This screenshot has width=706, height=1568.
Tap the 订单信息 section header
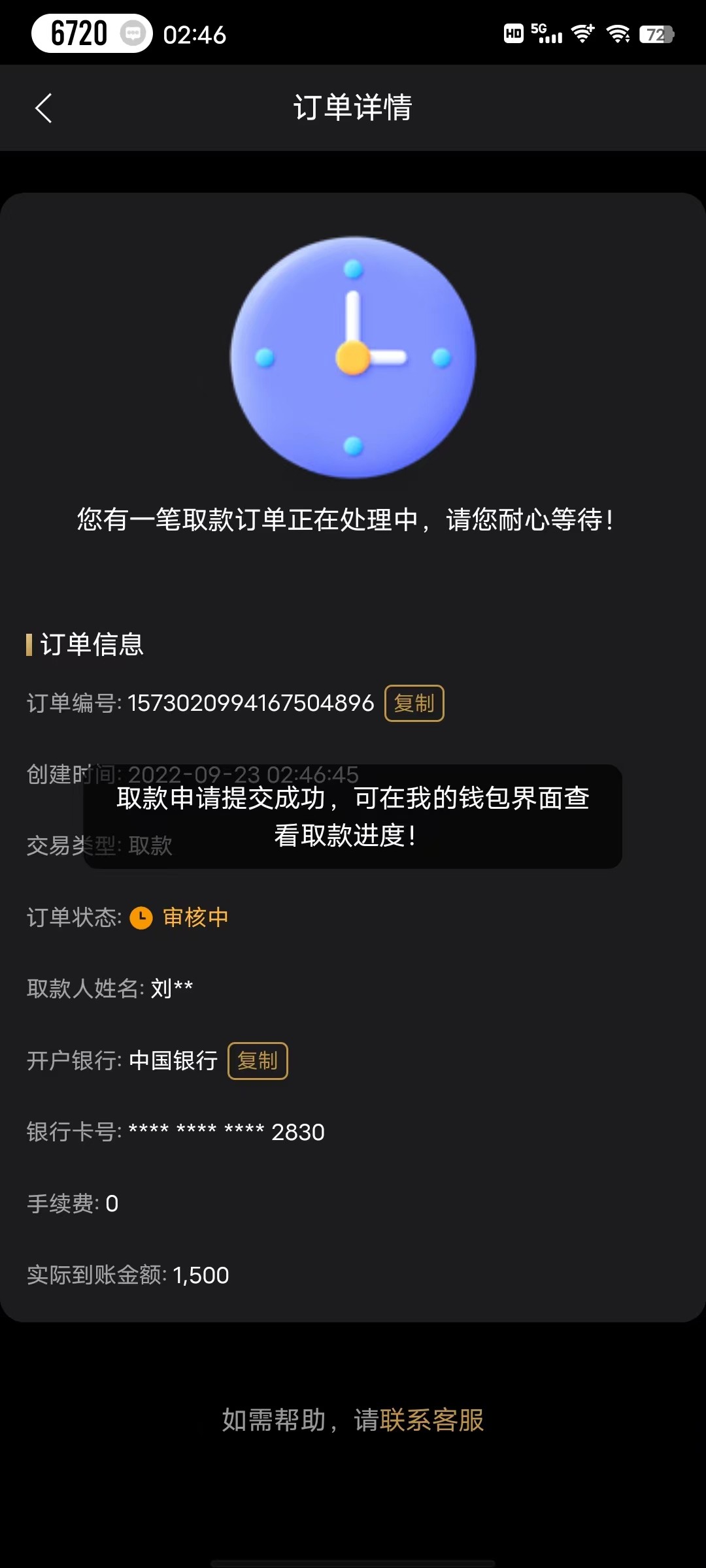pos(90,646)
